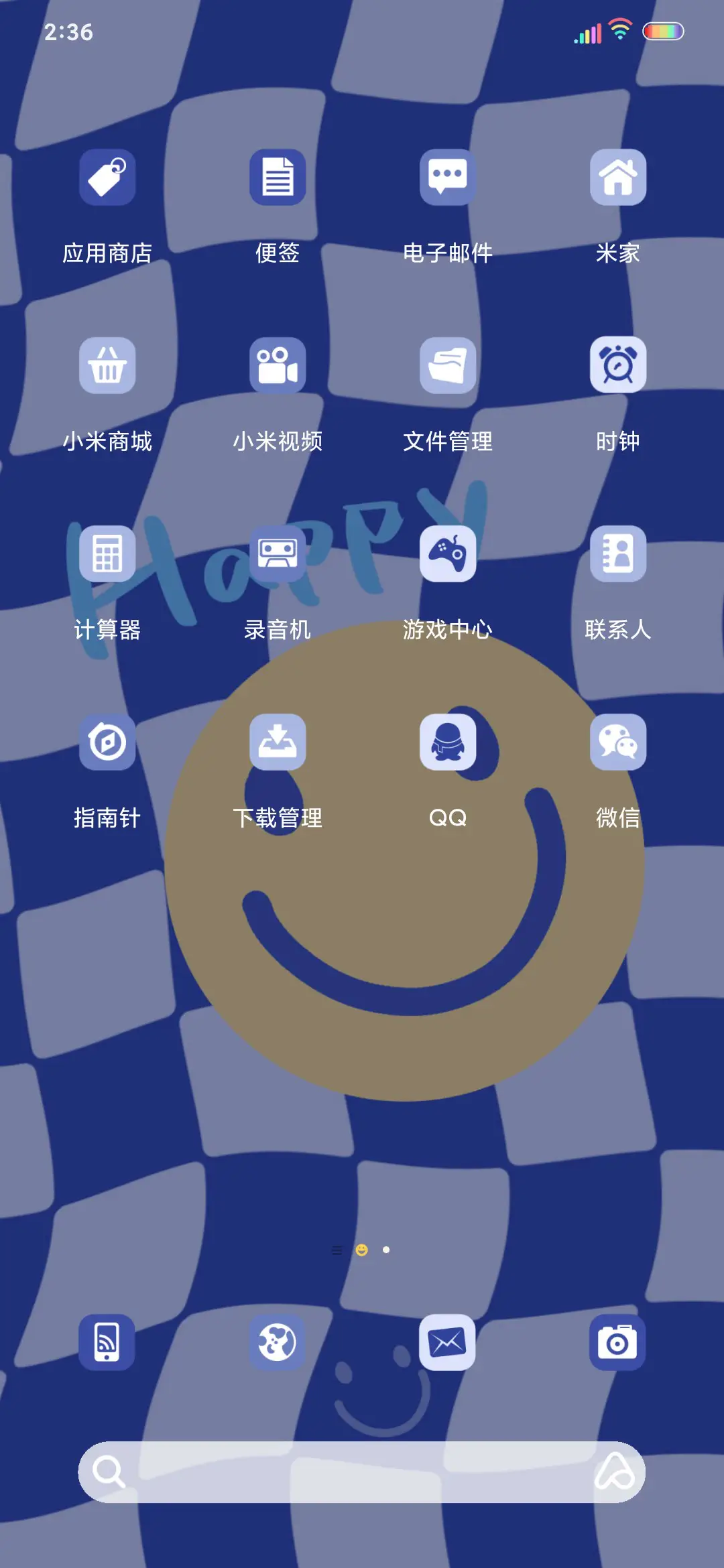Open the Recorder app (录音机)
The image size is (724, 1568).
tap(277, 553)
